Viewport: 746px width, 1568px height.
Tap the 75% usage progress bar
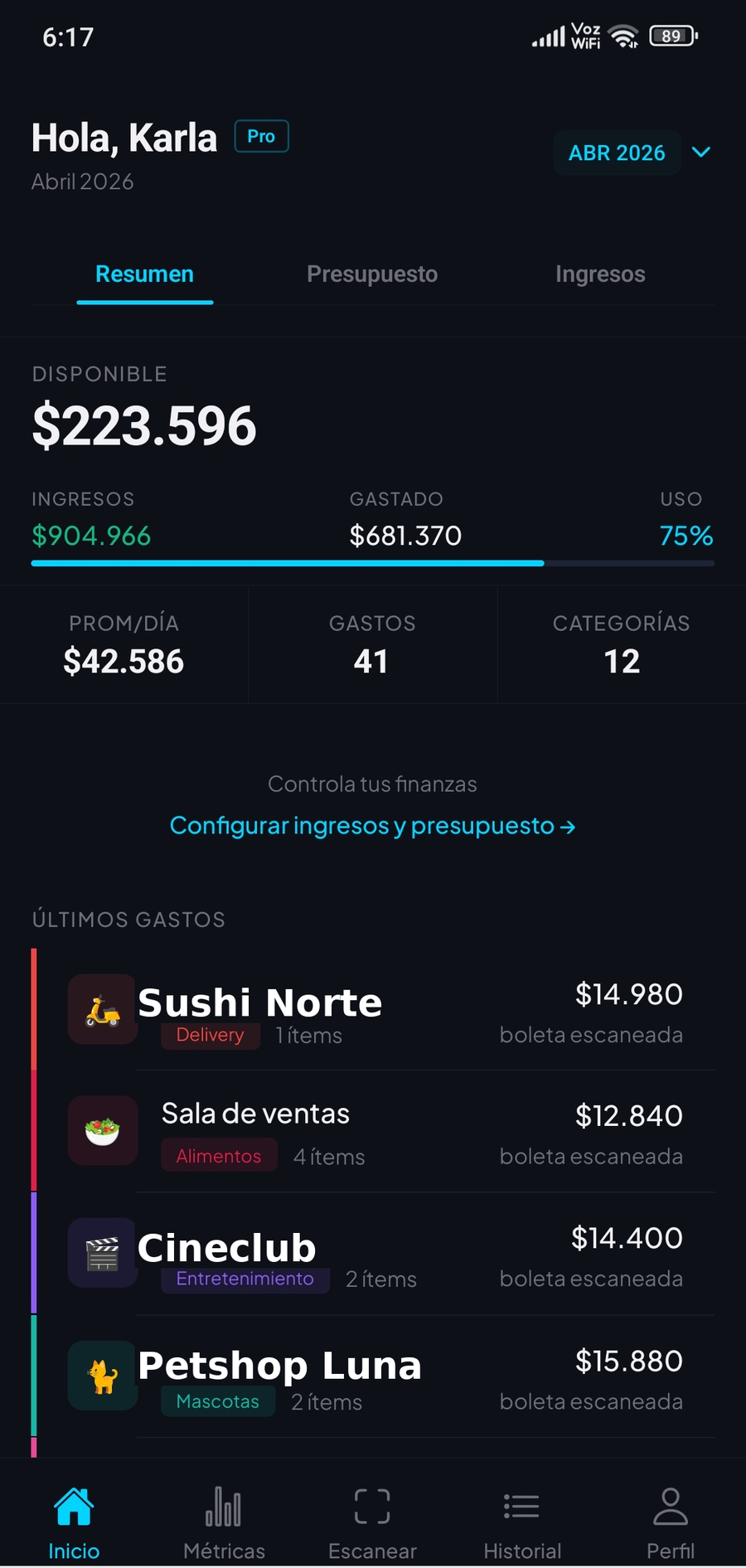coord(372,563)
